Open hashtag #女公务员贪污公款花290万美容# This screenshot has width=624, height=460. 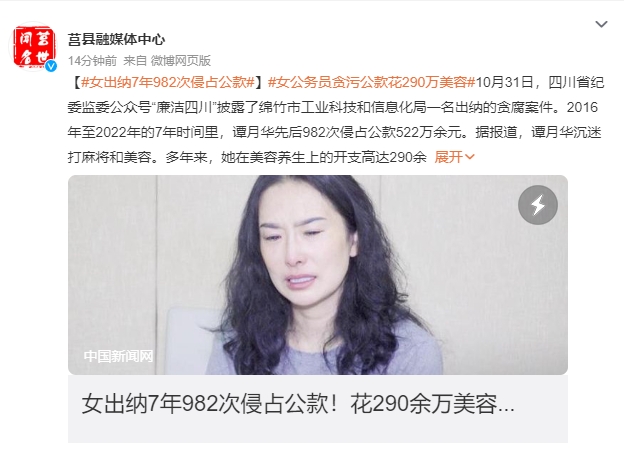[x=370, y=81]
